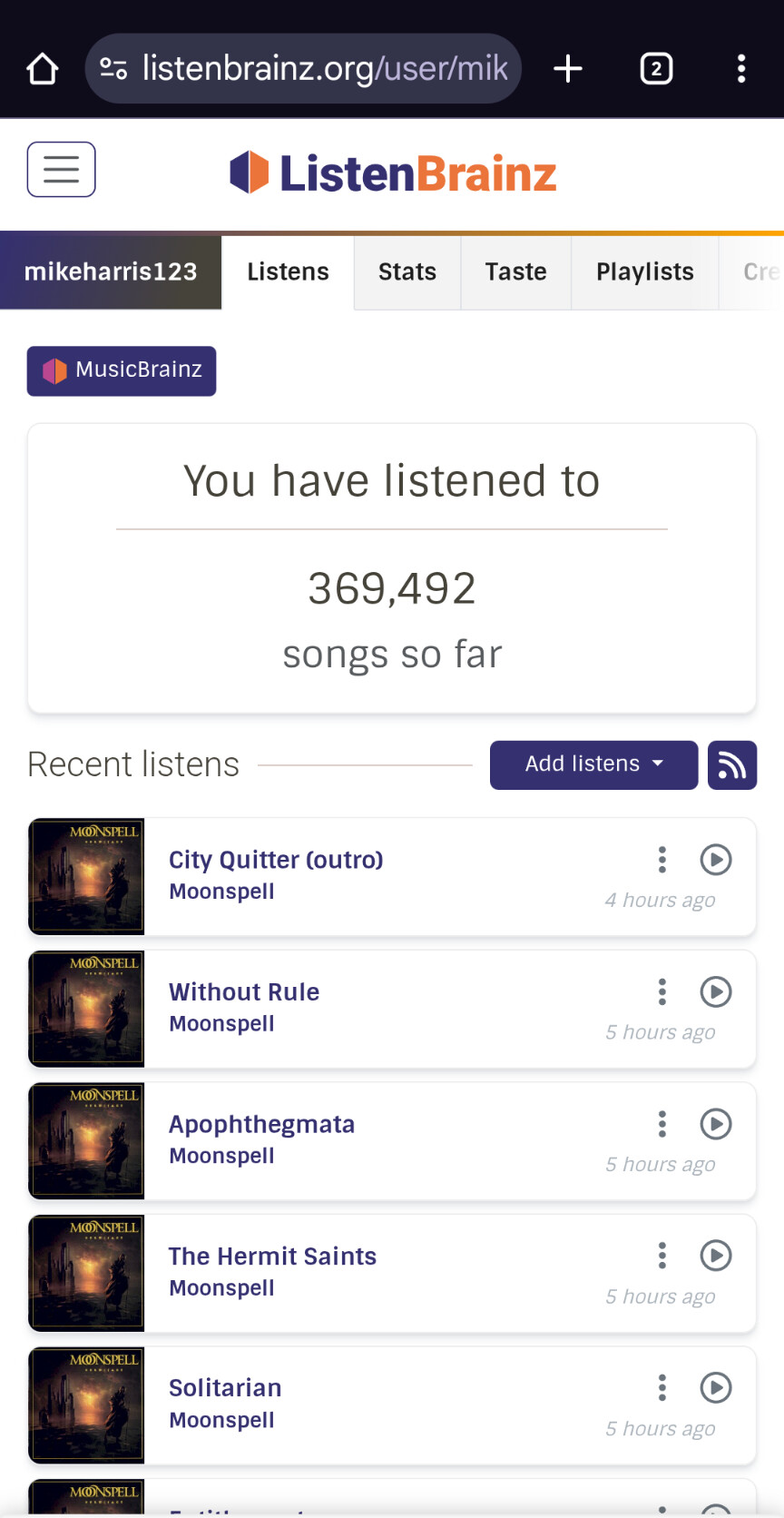Image resolution: width=784 pixels, height=1518 pixels.
Task: Show the open tabs switcher
Action: (x=656, y=69)
